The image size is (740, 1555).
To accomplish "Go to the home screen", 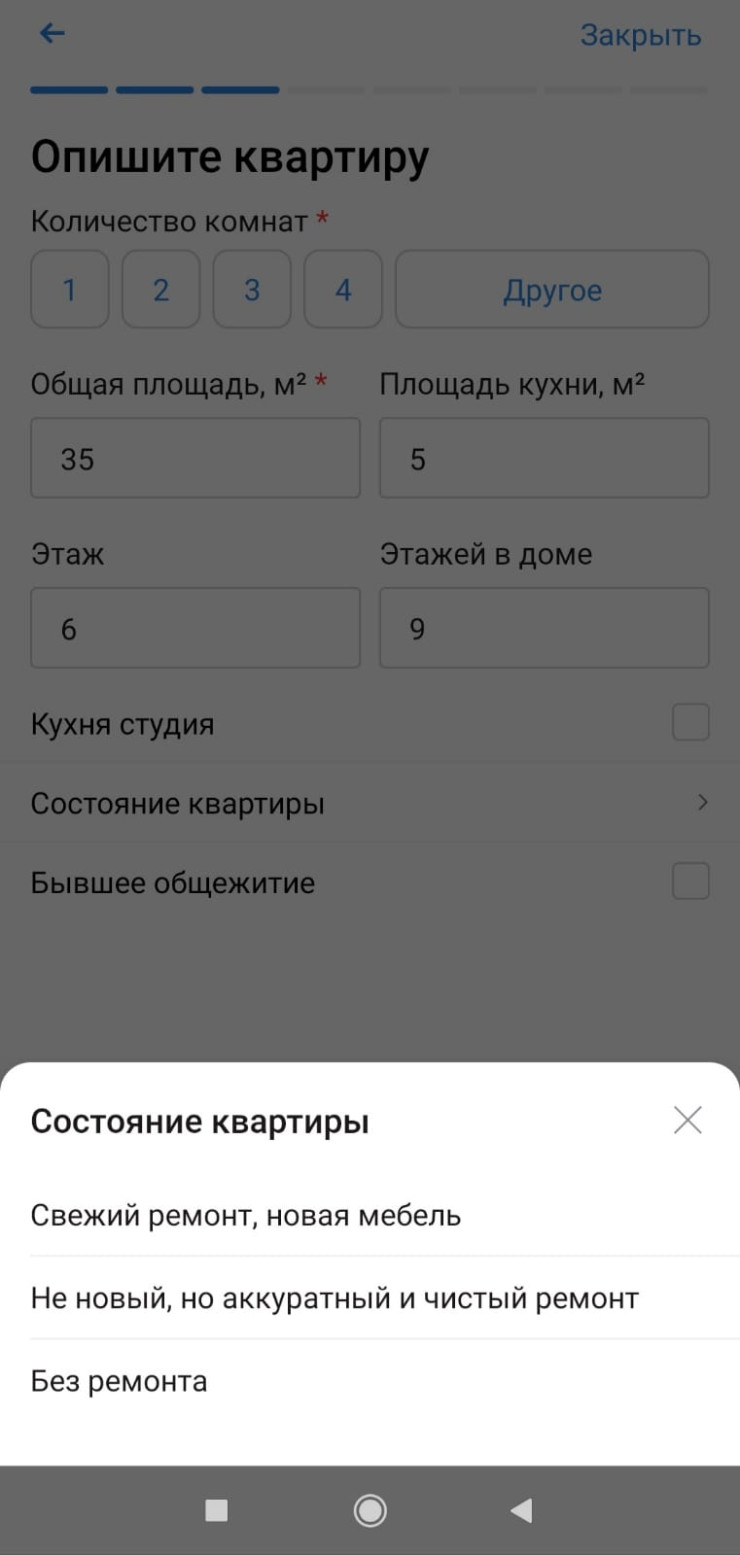I will point(370,1511).
